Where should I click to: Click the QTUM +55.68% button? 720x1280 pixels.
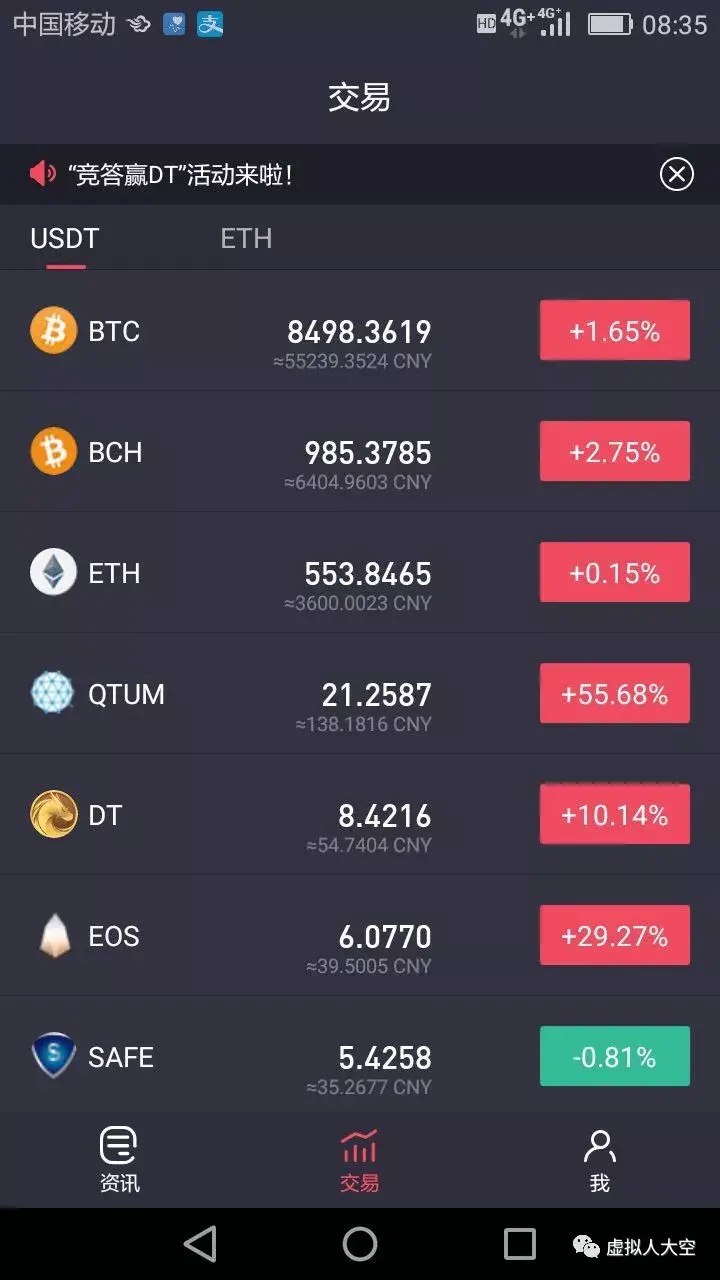click(614, 693)
